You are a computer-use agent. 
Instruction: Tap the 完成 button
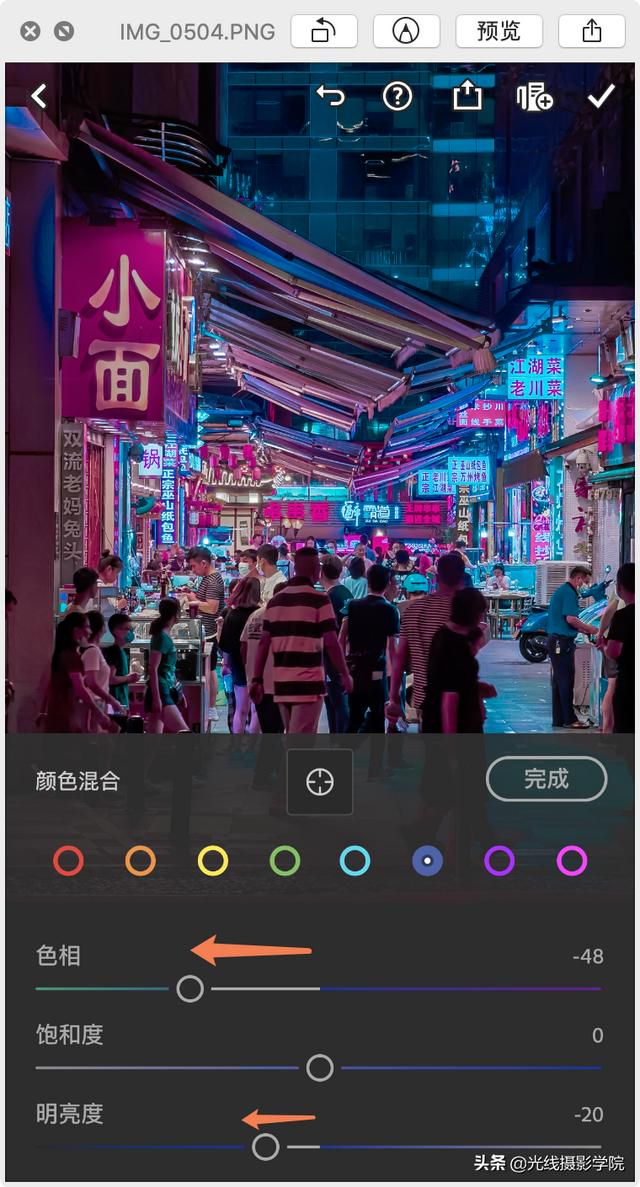pos(546,779)
